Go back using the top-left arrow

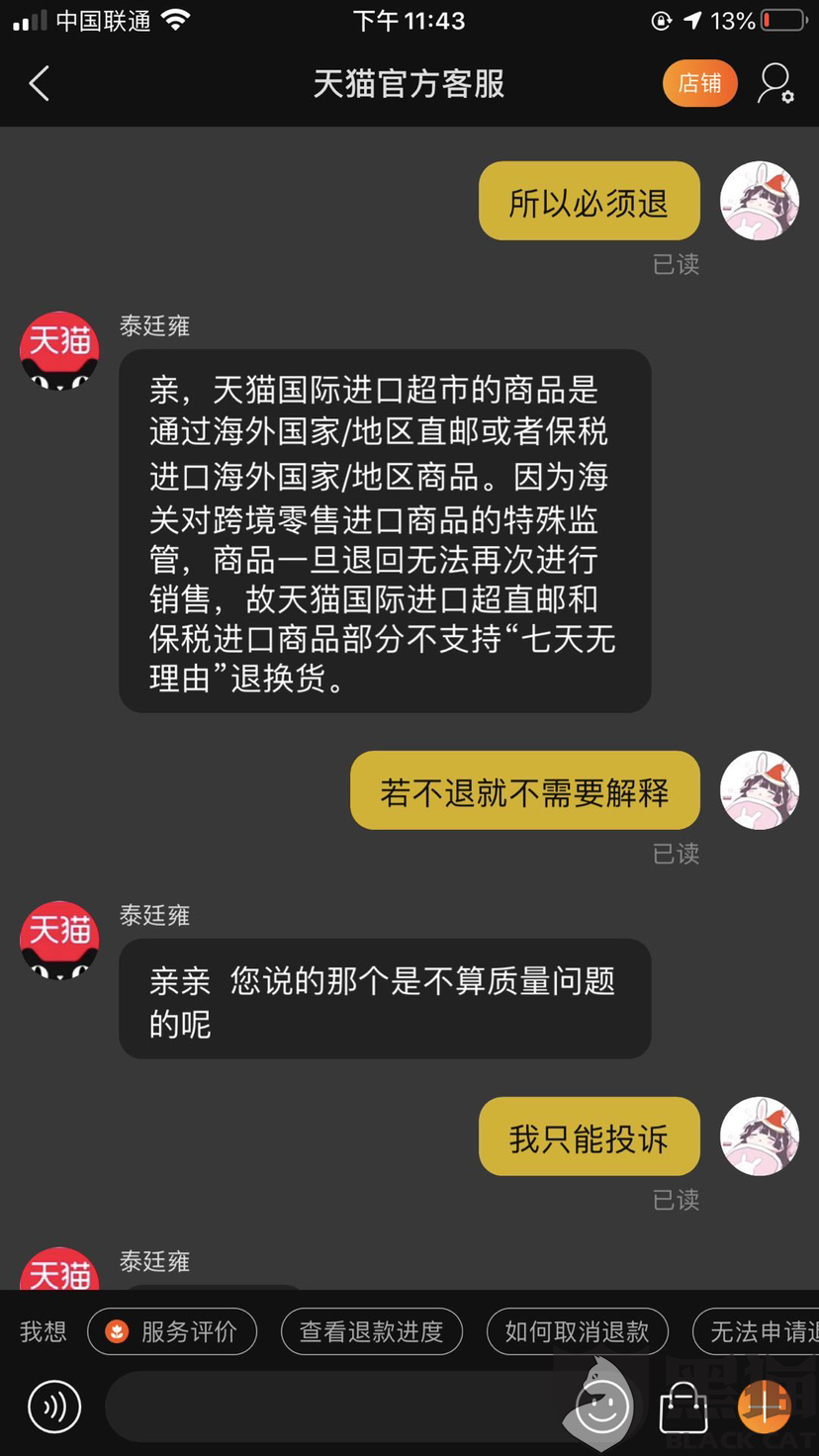[x=40, y=84]
